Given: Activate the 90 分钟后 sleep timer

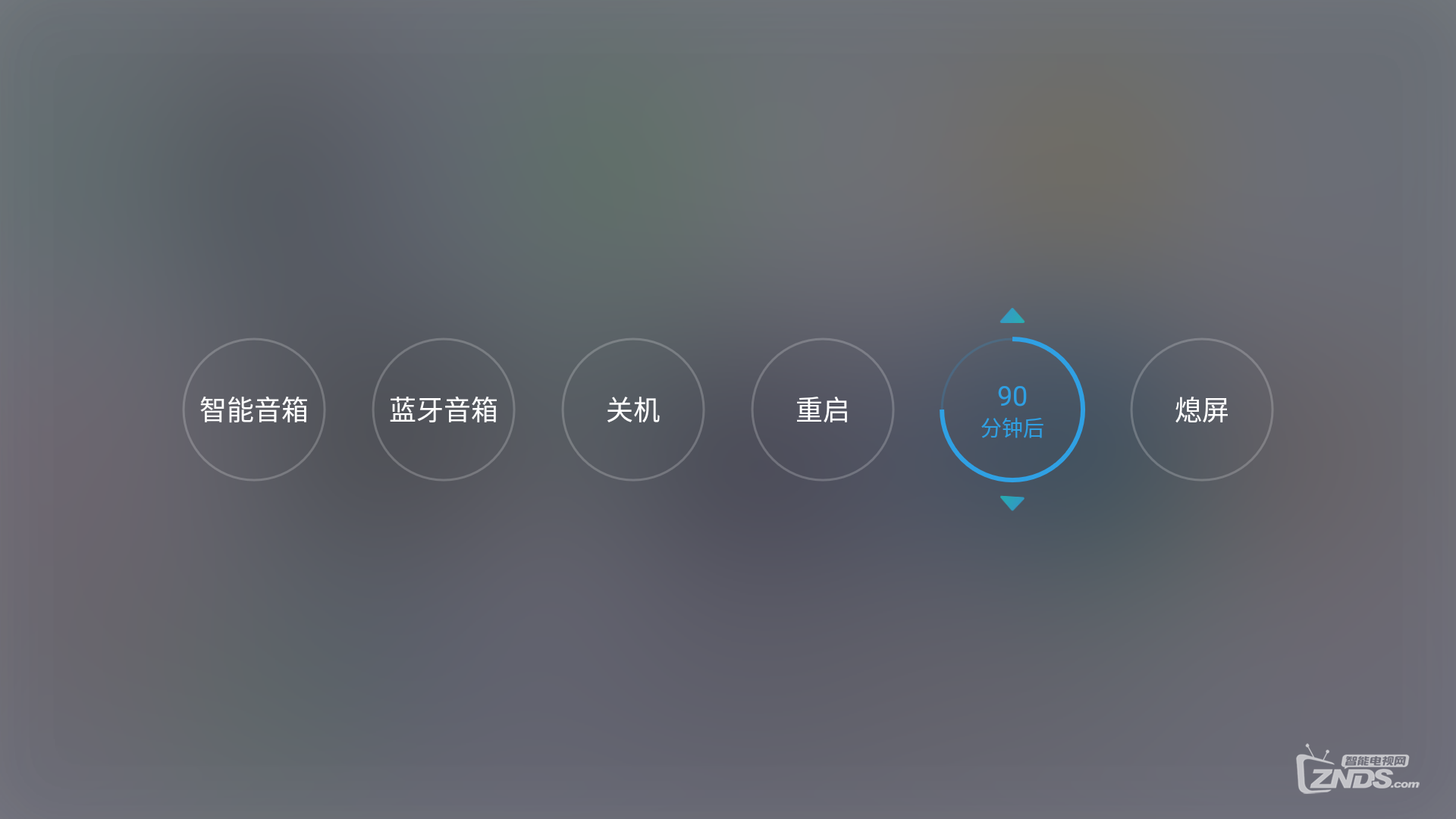Looking at the screenshot, I should [x=1012, y=409].
